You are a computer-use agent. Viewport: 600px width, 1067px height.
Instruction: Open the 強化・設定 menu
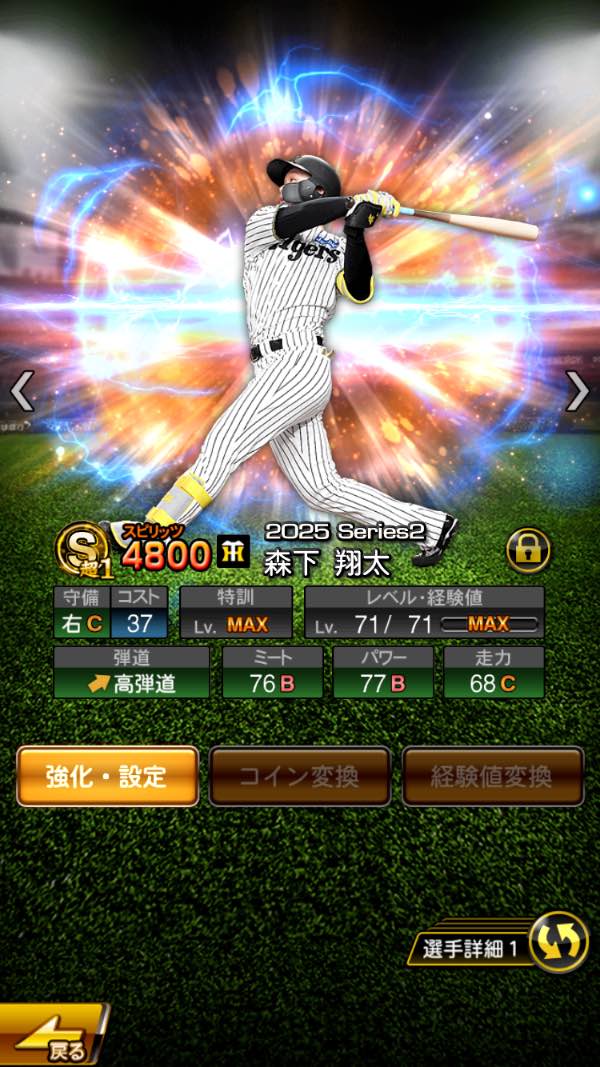(107, 776)
